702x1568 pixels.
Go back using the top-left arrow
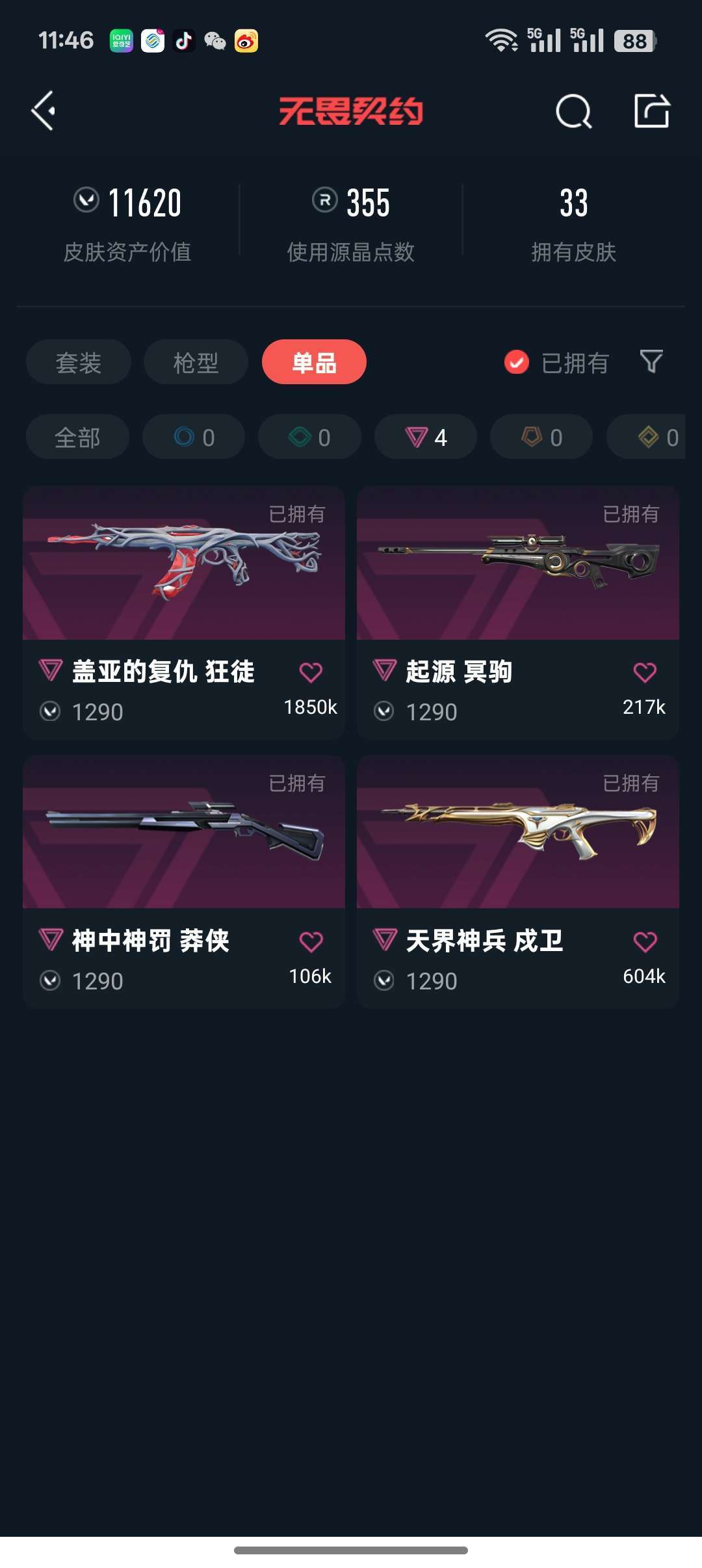click(x=43, y=111)
